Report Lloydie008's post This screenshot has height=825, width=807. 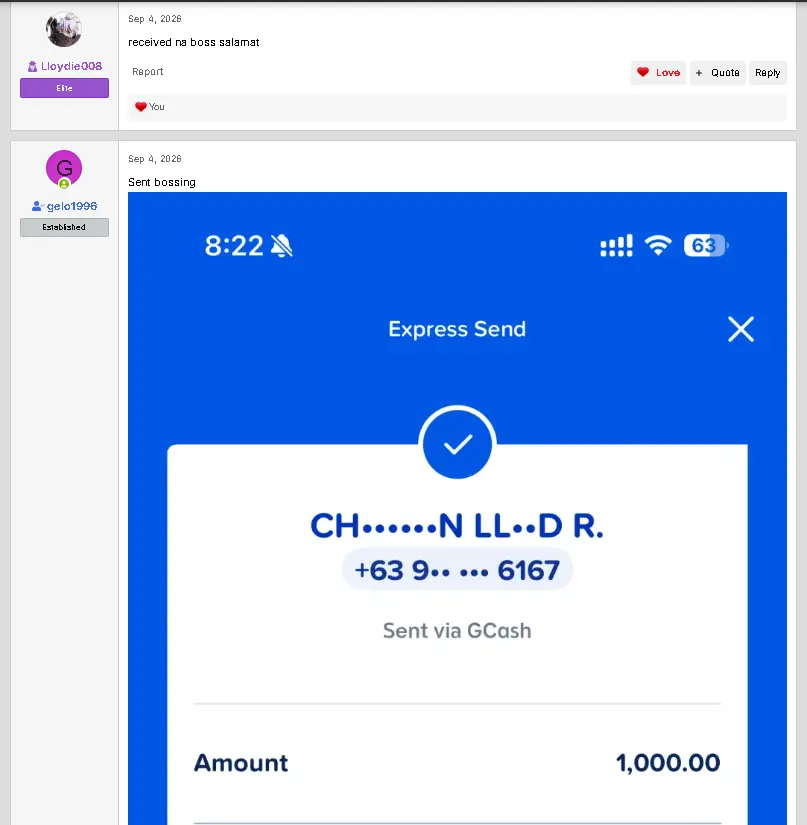pyautogui.click(x=147, y=72)
